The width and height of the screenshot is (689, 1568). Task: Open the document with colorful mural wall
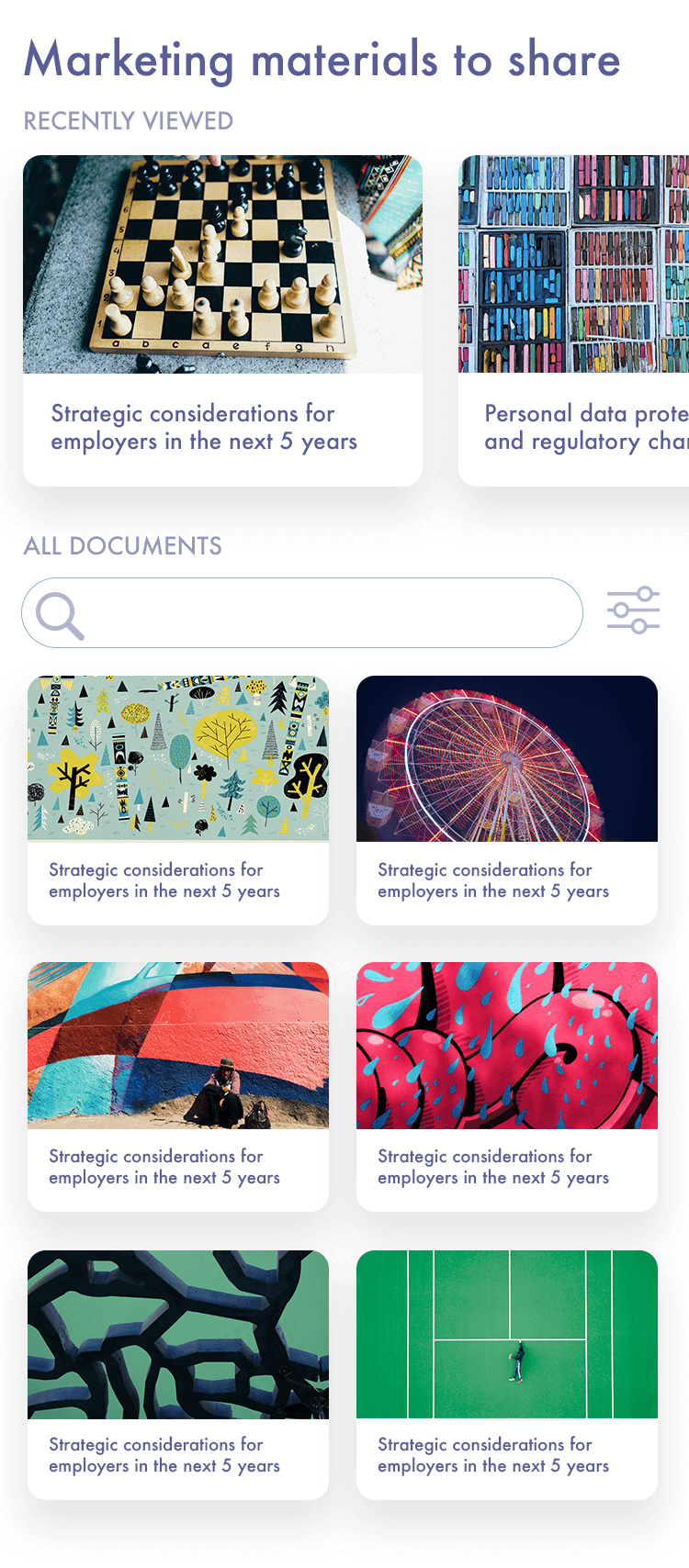(178, 1086)
